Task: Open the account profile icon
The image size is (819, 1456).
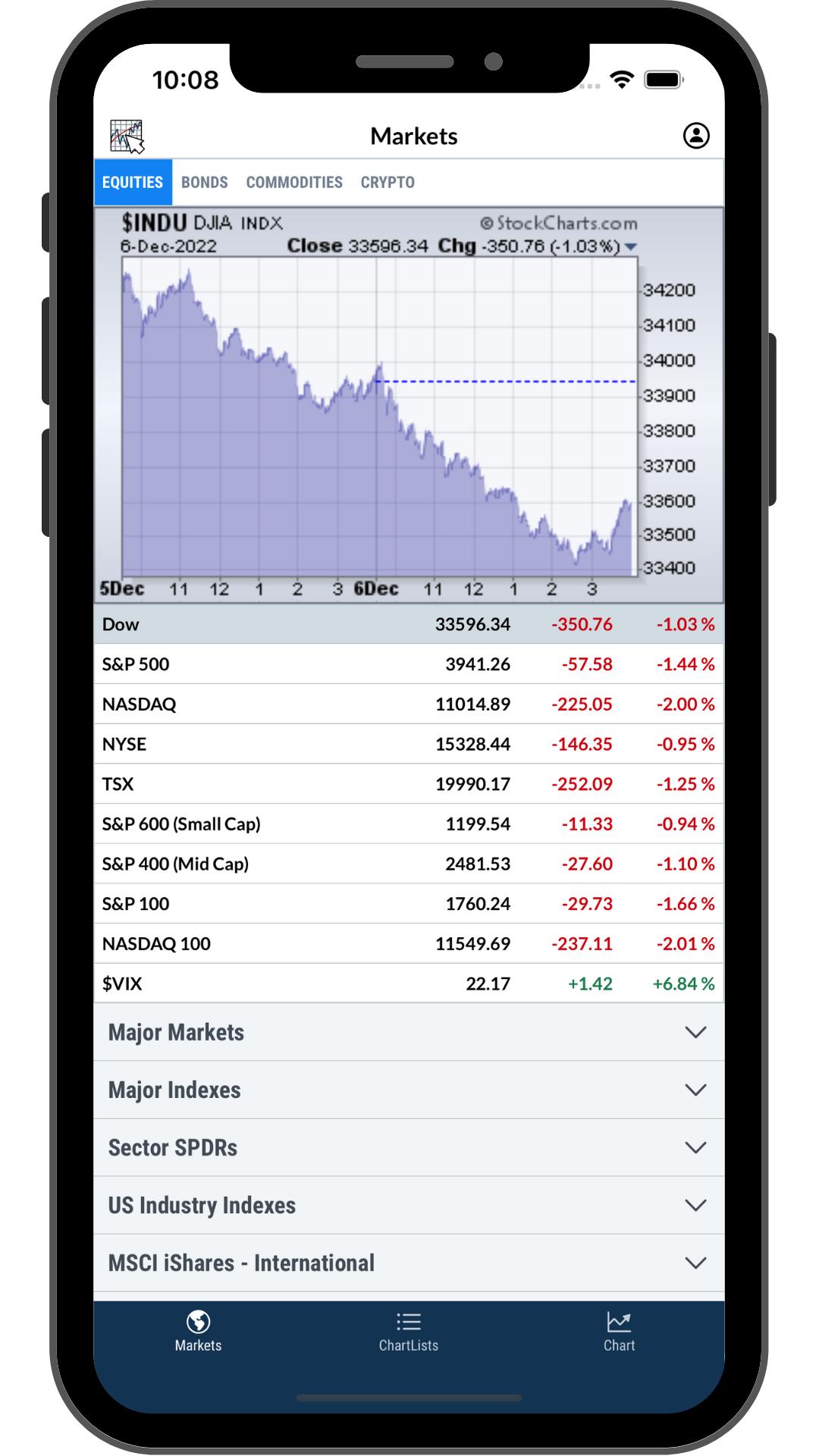Action: (x=696, y=136)
